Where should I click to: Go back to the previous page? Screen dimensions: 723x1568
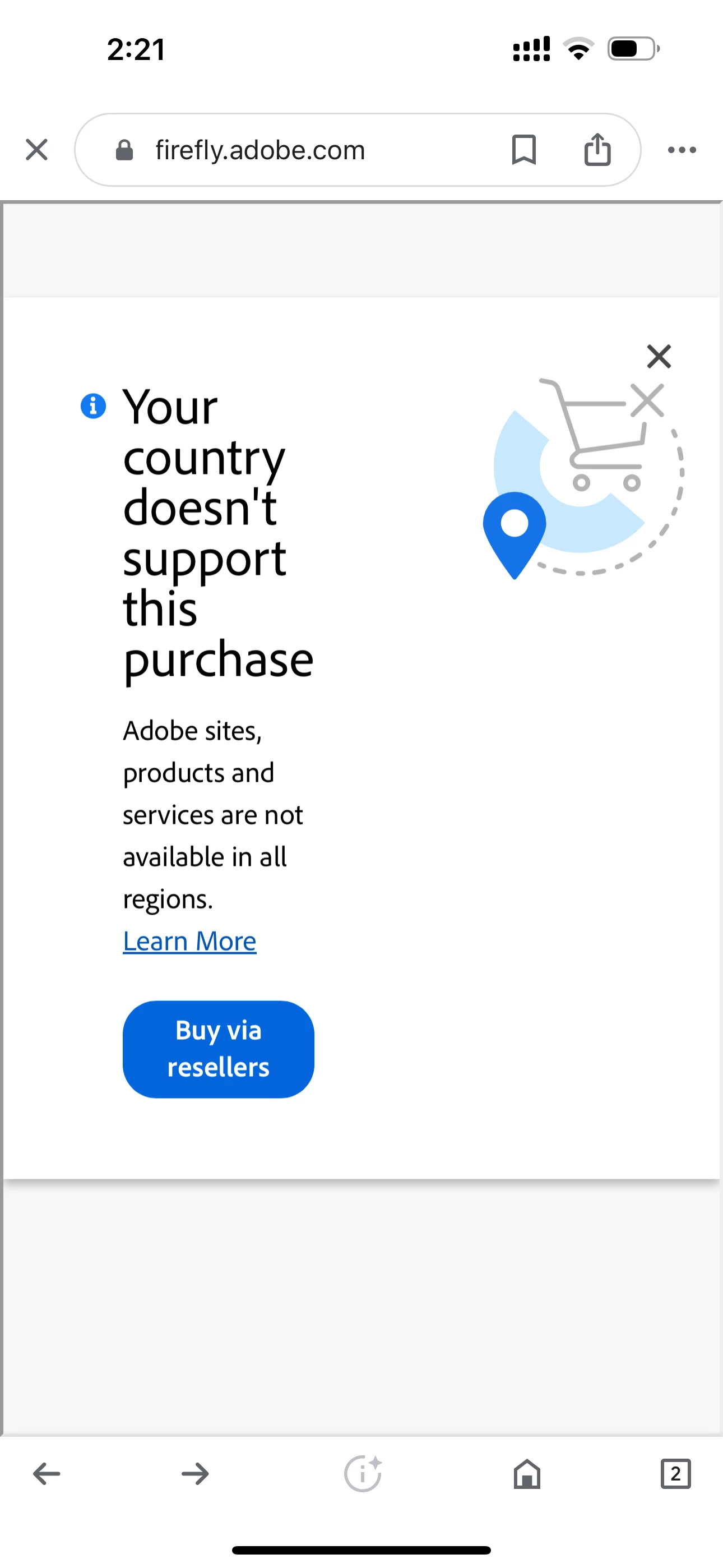pyautogui.click(x=47, y=1474)
